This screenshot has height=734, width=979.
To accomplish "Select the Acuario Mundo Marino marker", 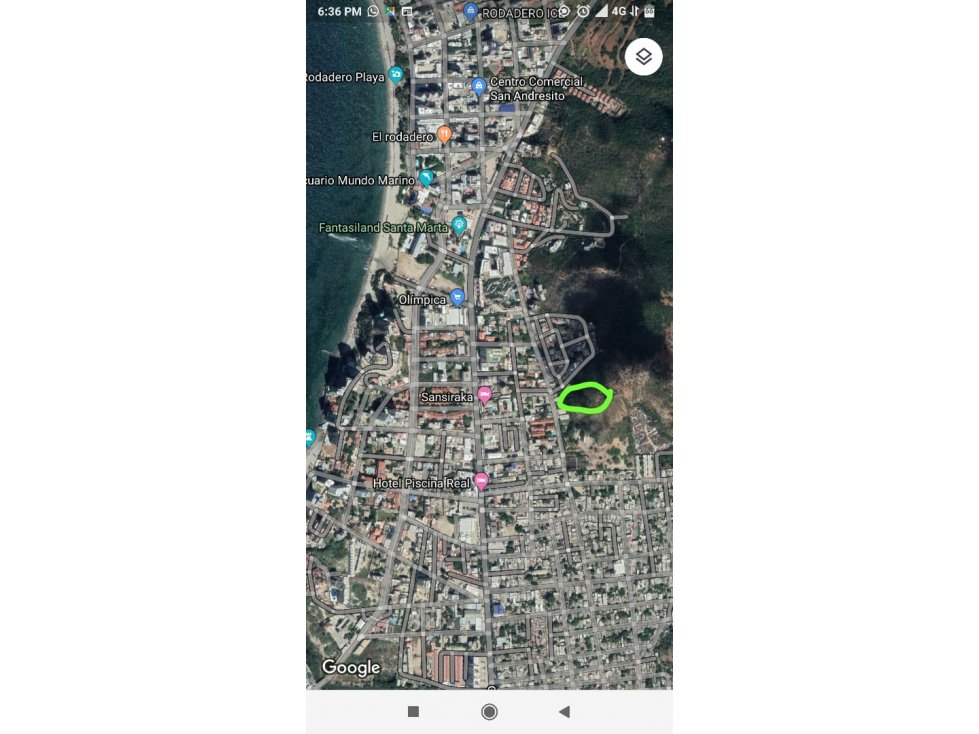I will pos(426,178).
